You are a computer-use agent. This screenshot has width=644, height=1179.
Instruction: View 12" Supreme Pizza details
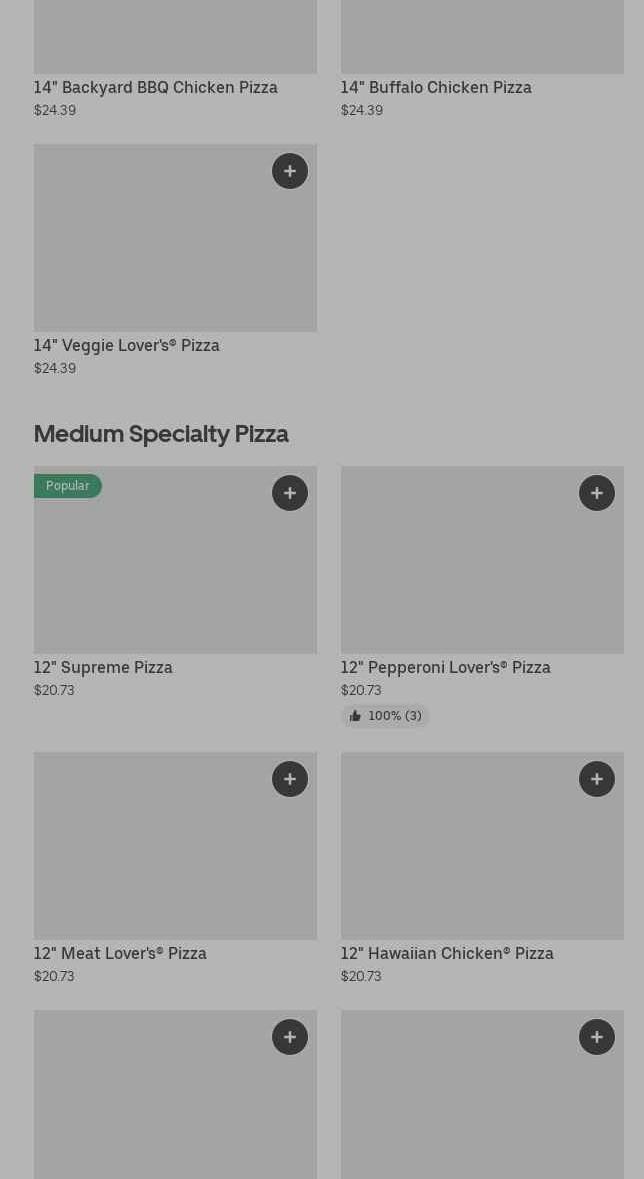103,668
